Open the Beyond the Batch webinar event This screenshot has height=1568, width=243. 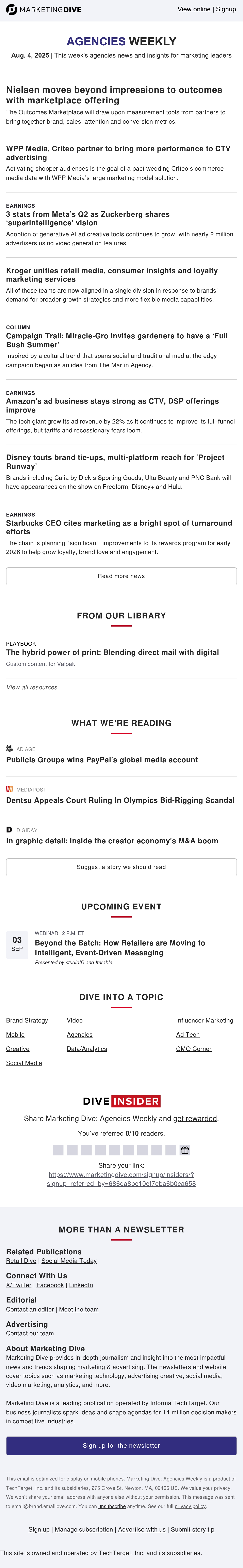(120, 948)
